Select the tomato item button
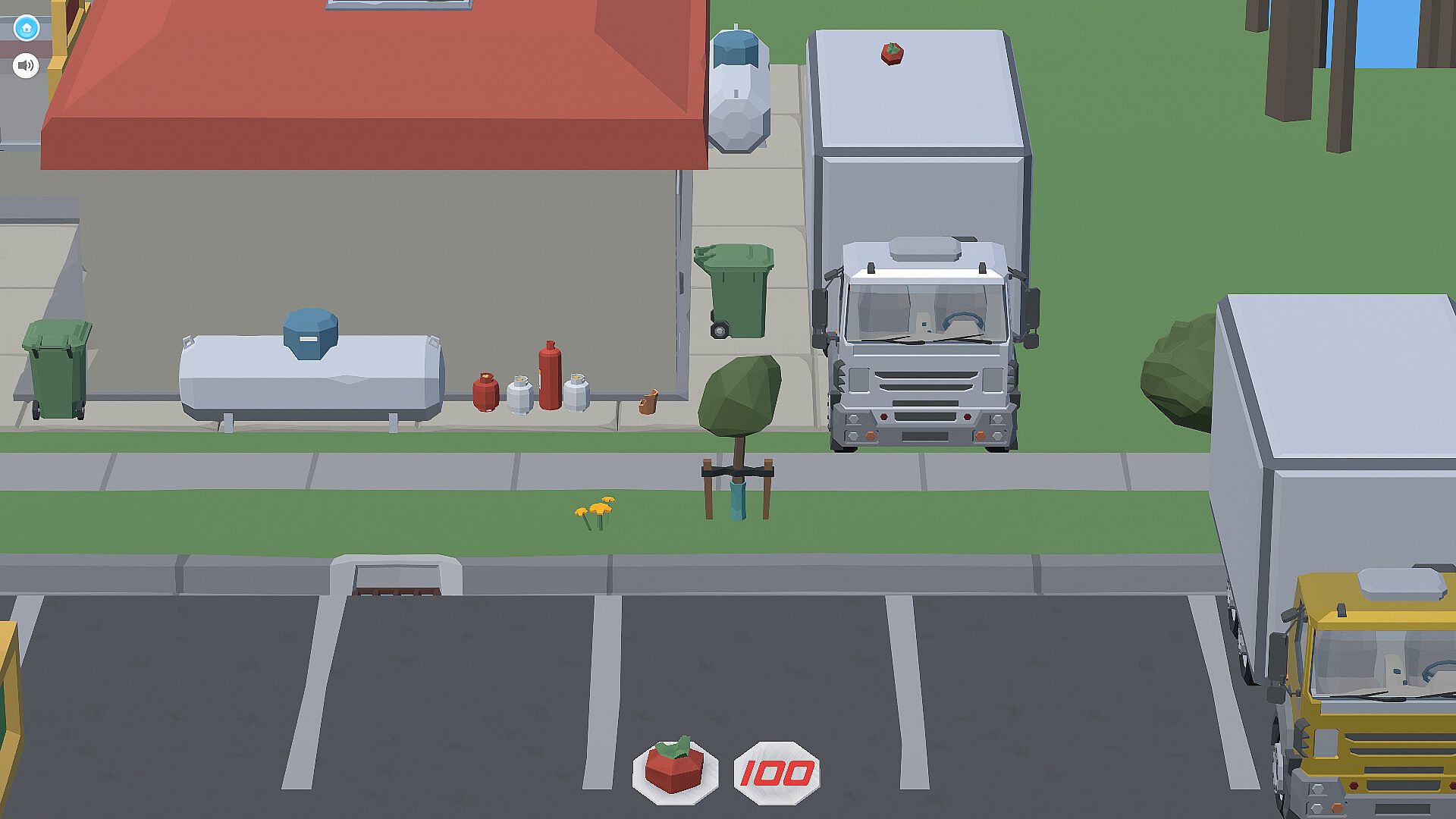 (x=675, y=771)
